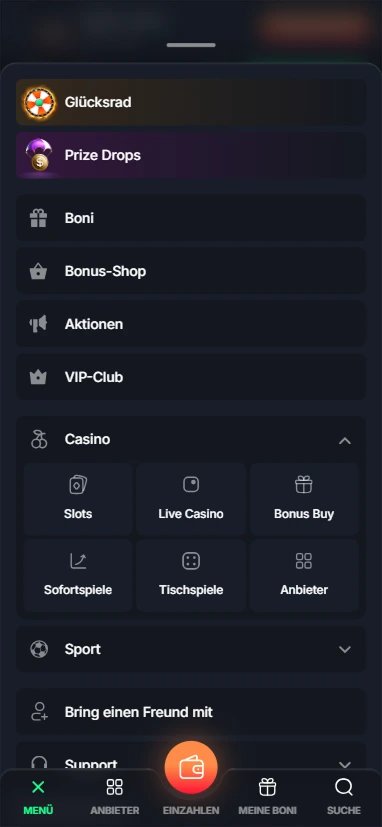Open Prize Drops

[190, 155]
